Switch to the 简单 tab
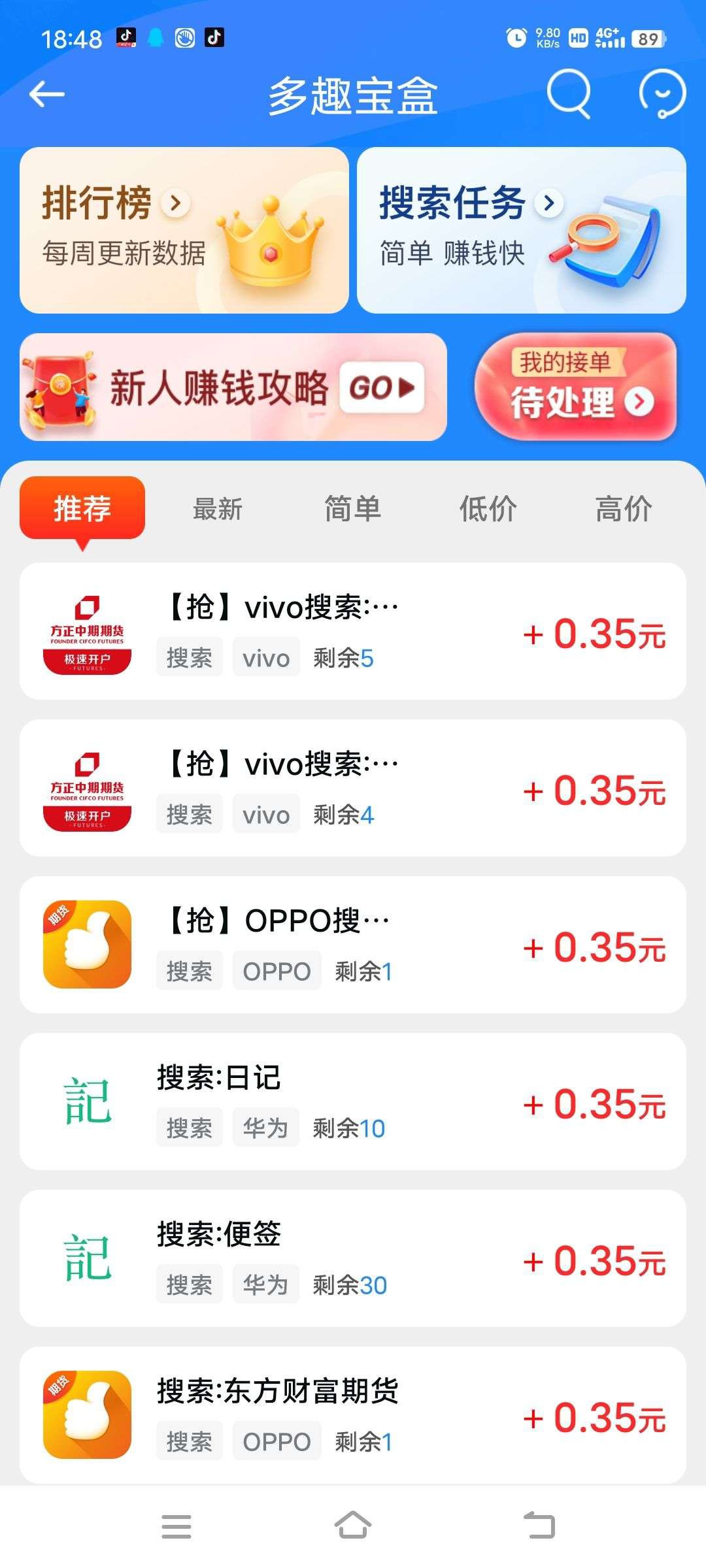 pos(353,508)
